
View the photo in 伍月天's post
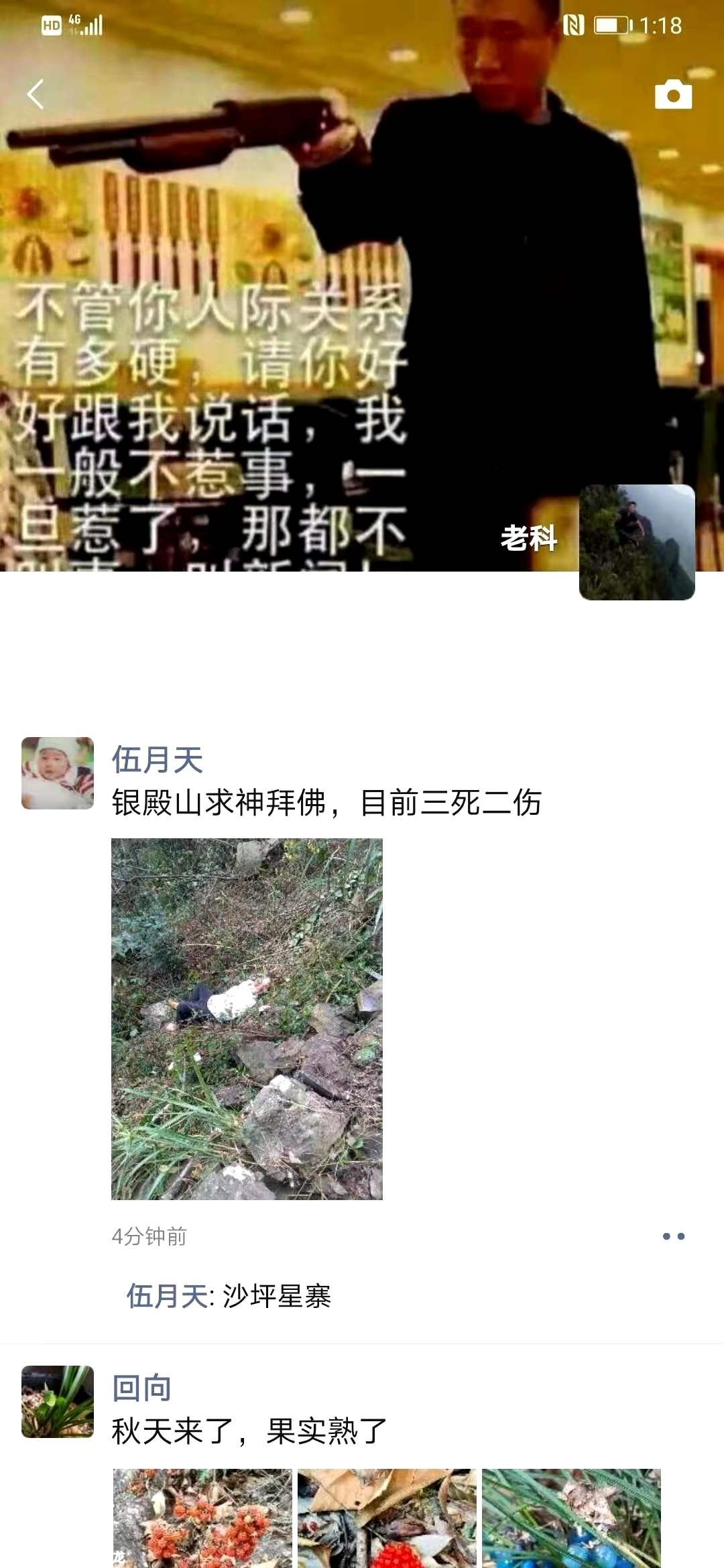point(247,1019)
